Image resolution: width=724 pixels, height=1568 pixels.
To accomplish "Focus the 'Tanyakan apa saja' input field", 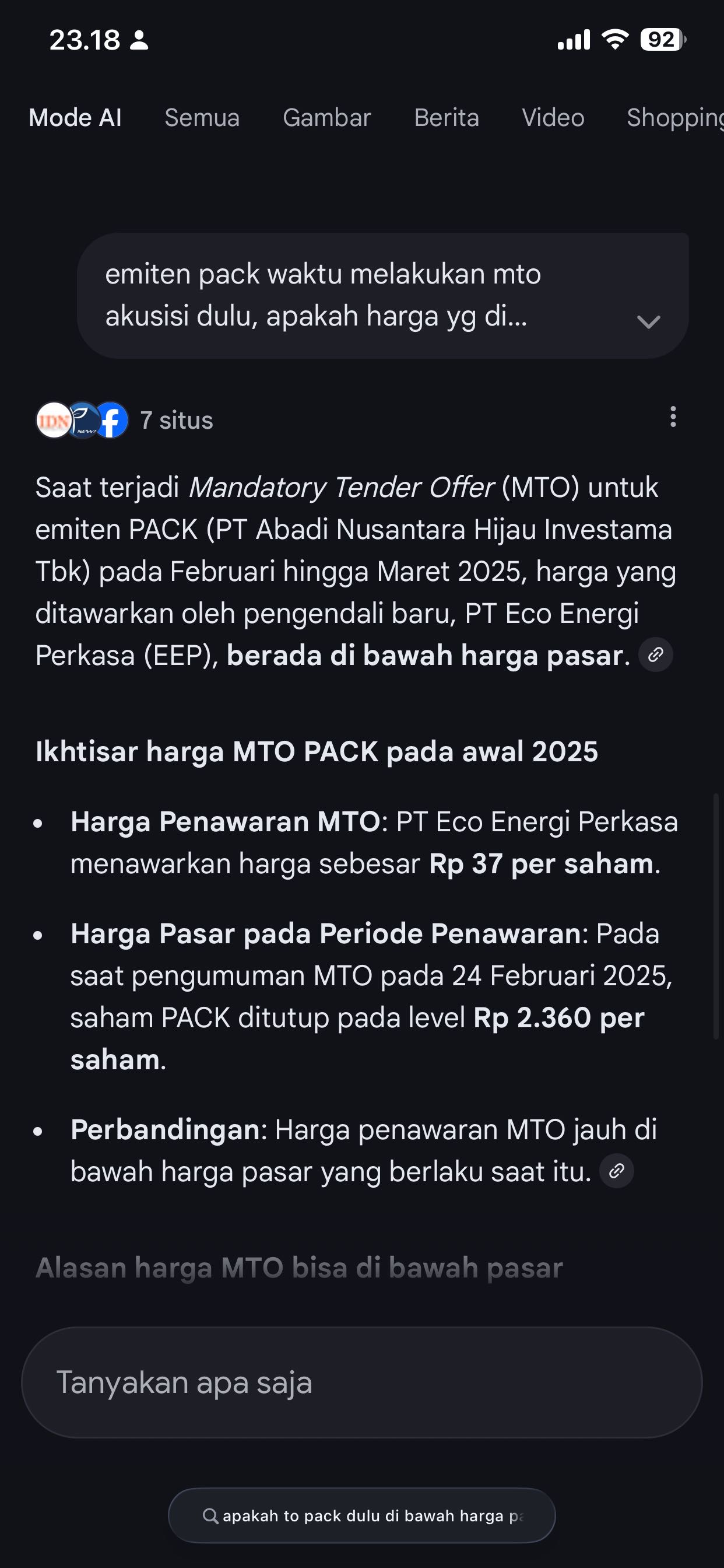I will tap(361, 1382).
